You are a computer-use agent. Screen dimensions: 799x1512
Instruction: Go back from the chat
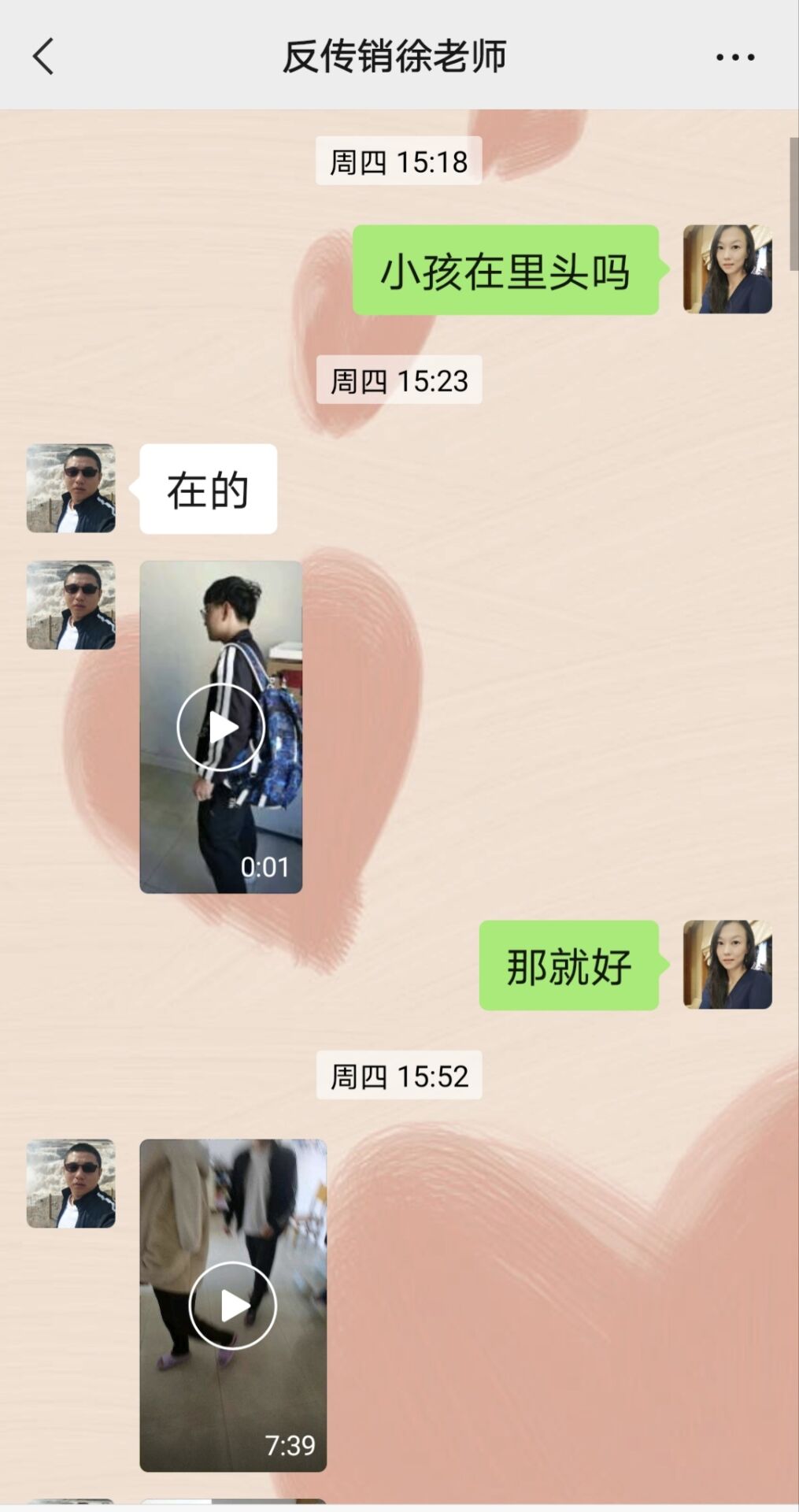click(44, 57)
